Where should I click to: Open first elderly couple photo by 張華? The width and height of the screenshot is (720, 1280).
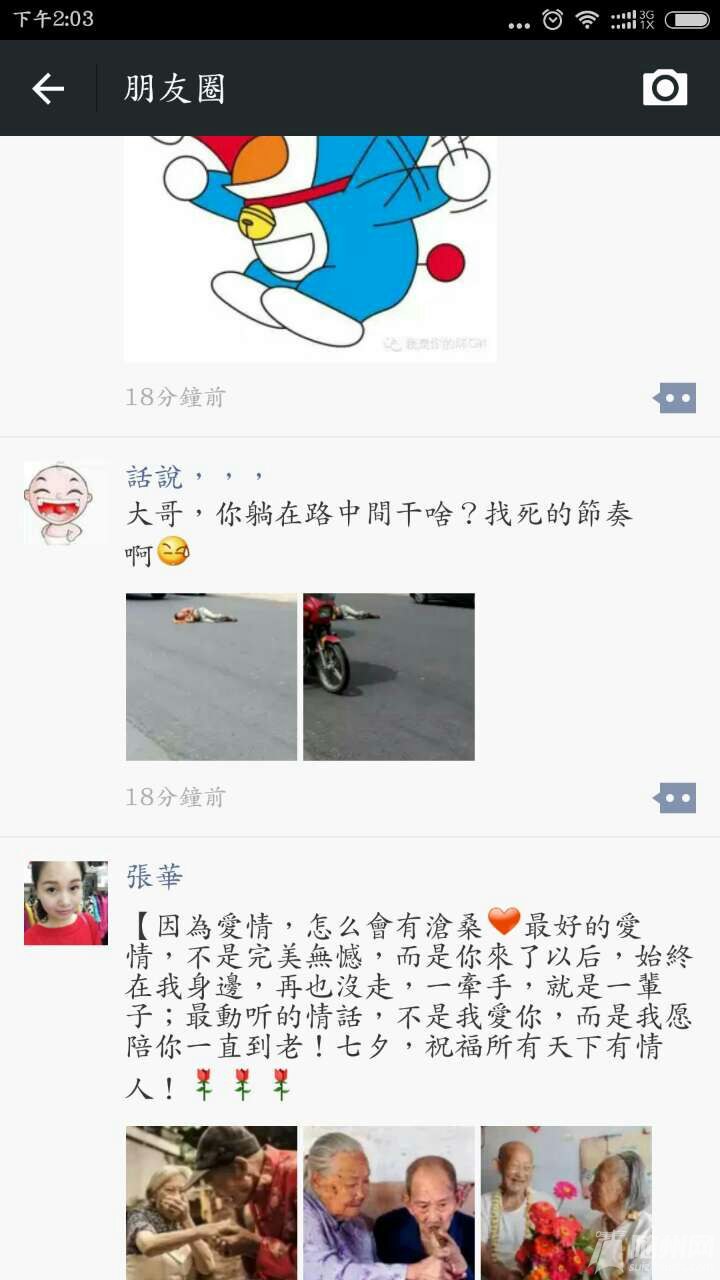(x=211, y=1203)
